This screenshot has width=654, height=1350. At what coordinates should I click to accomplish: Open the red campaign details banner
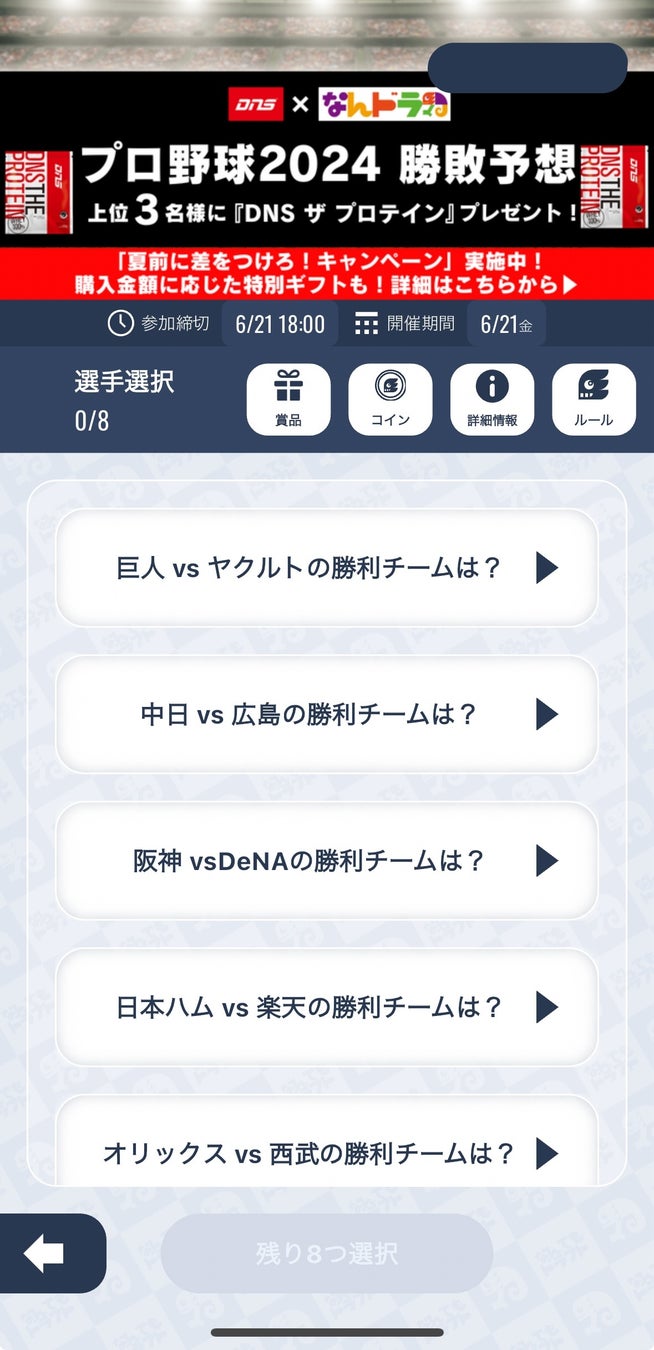tap(327, 273)
